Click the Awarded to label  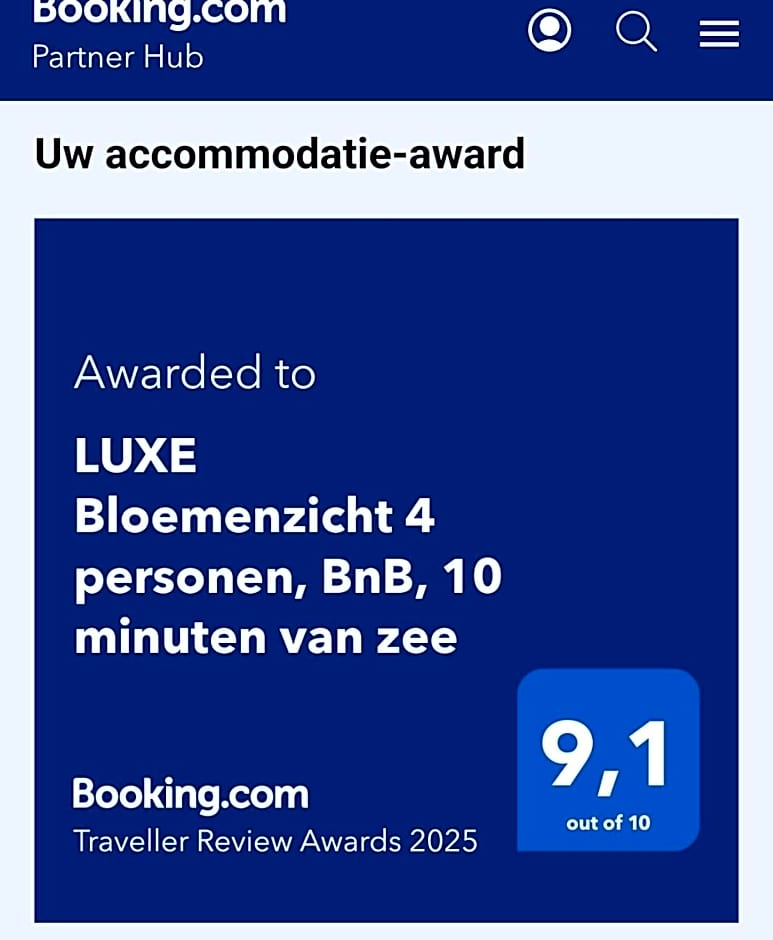195,374
